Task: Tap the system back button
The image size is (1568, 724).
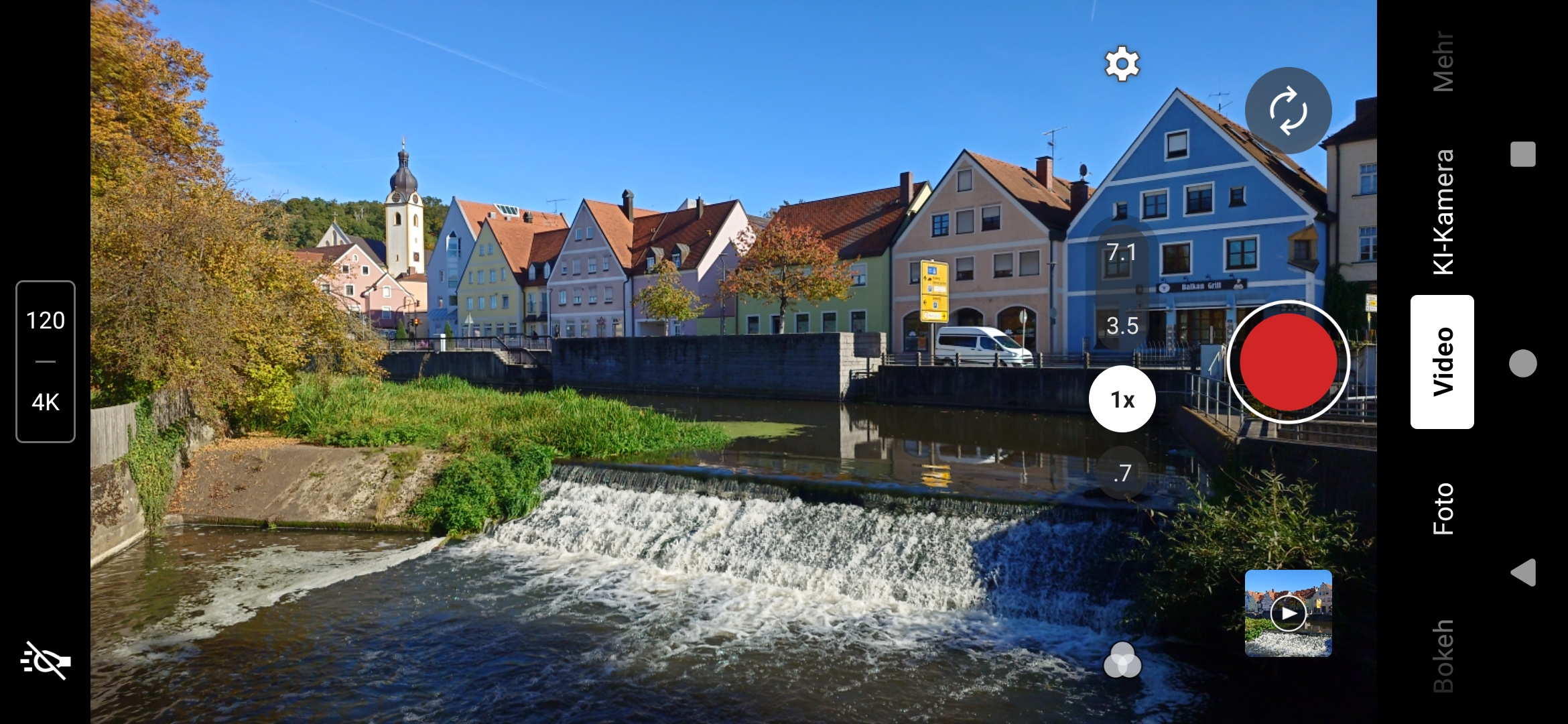Action: tap(1522, 572)
